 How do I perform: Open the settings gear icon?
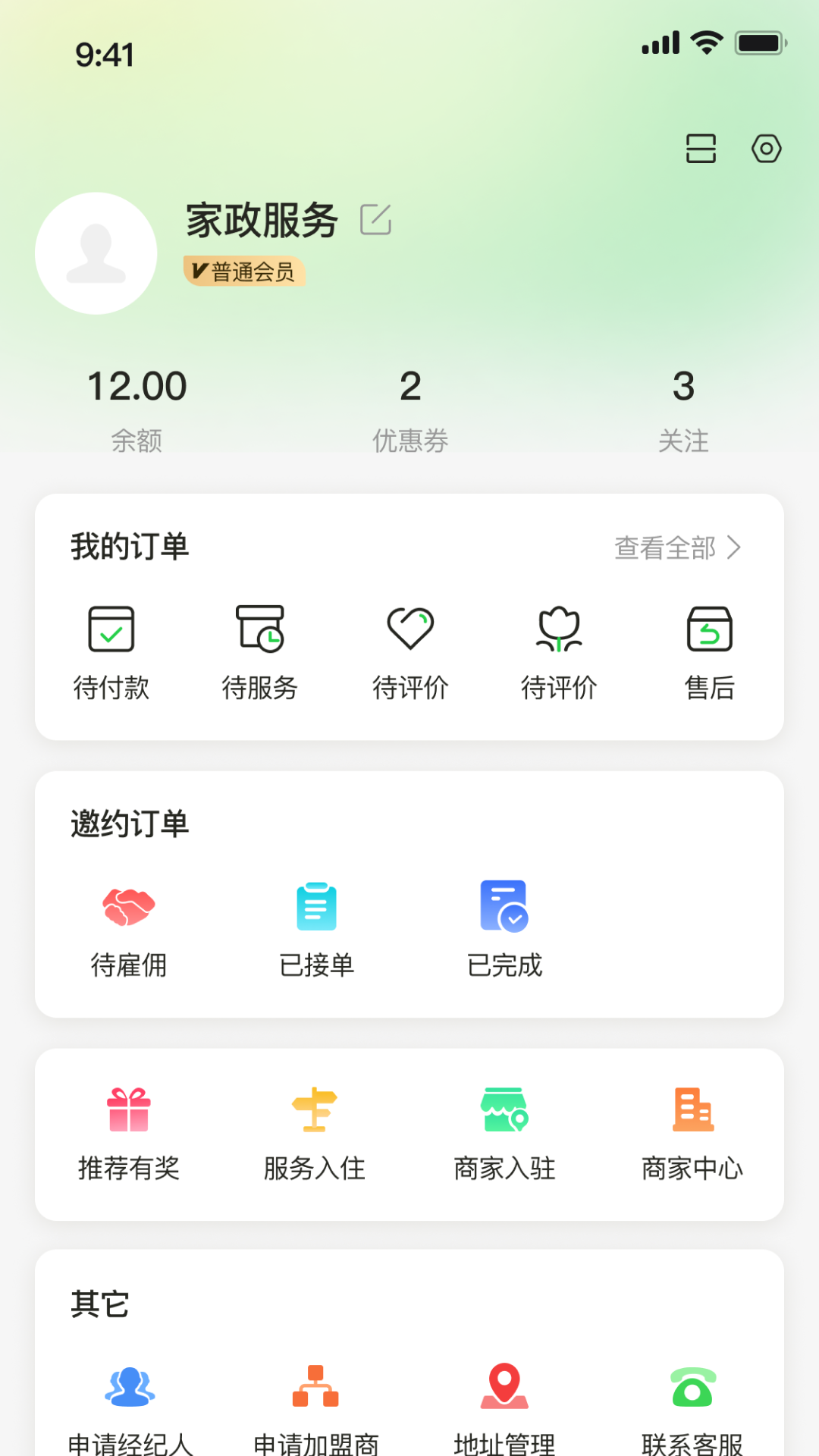click(x=766, y=149)
